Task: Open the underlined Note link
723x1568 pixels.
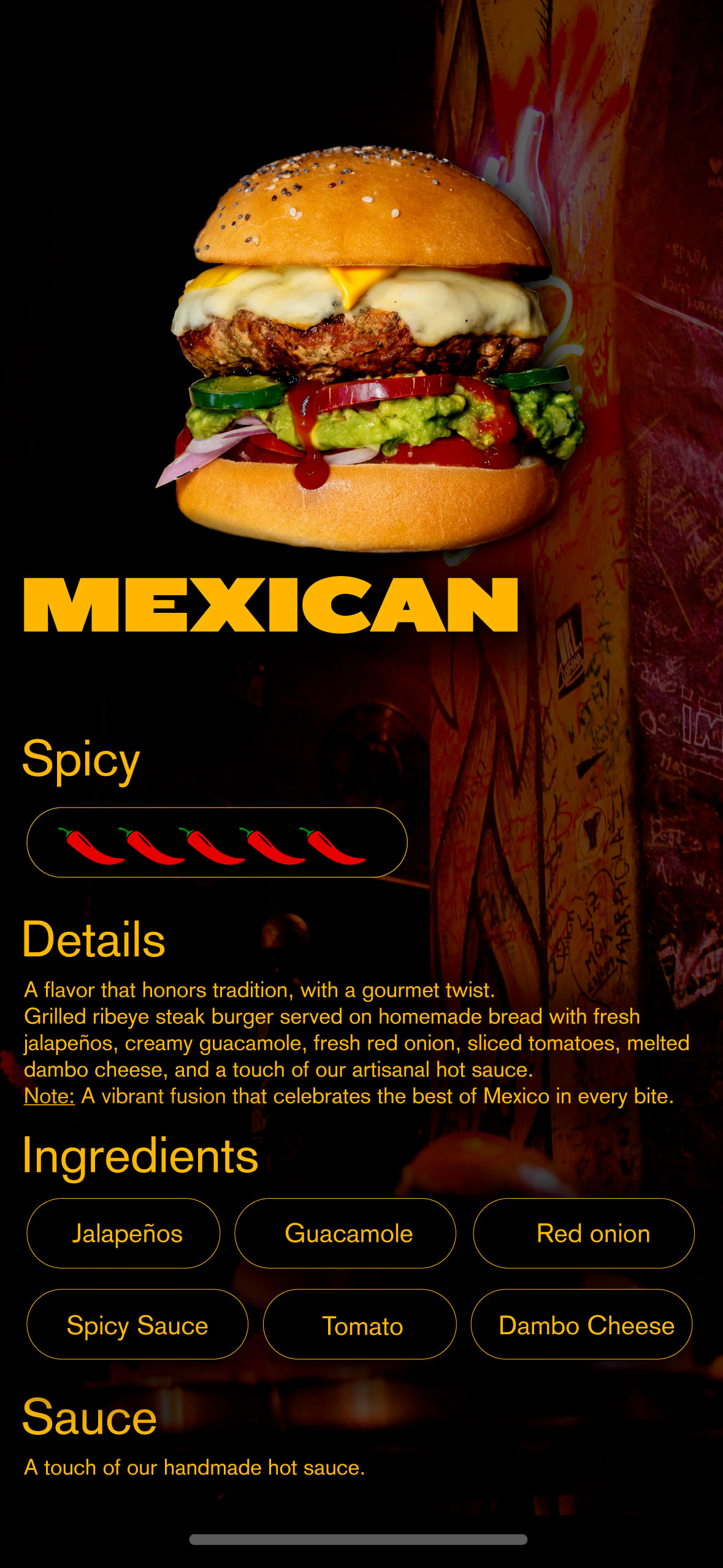Action: [x=49, y=1096]
